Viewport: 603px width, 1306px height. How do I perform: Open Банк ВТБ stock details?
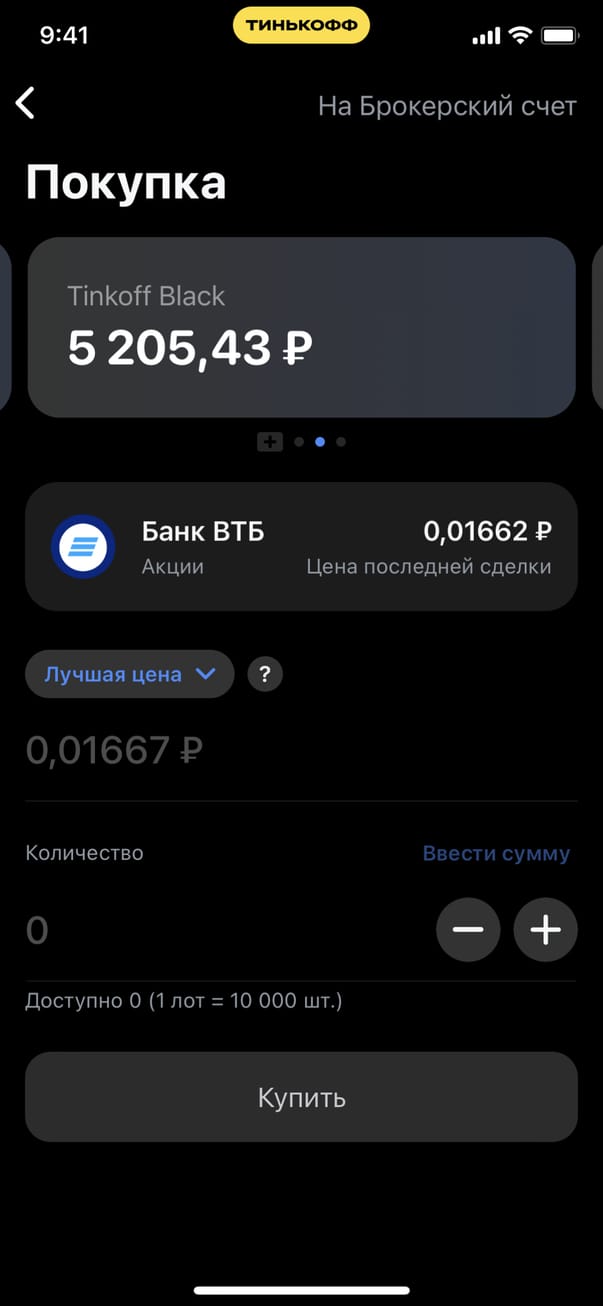(x=301, y=546)
